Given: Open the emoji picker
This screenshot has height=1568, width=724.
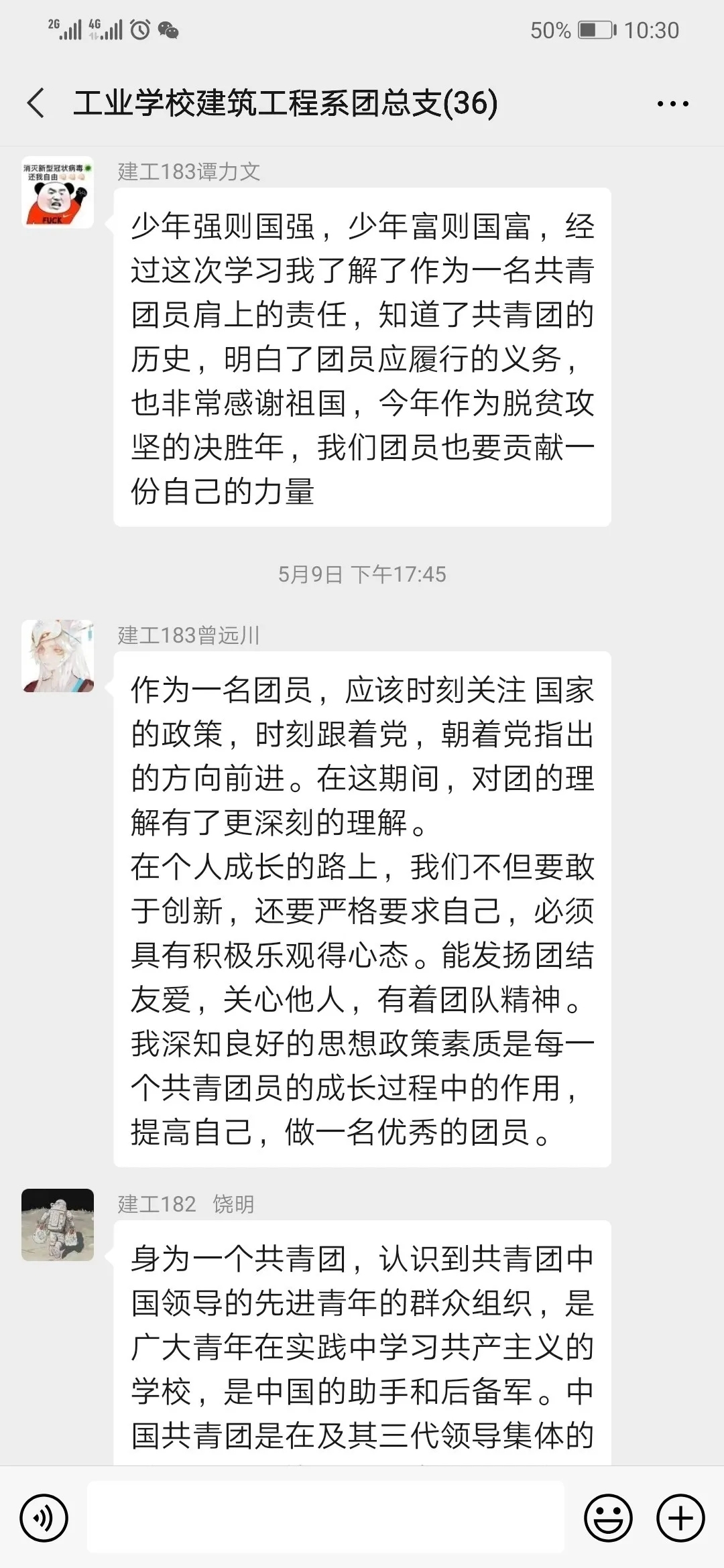Looking at the screenshot, I should 608,1518.
